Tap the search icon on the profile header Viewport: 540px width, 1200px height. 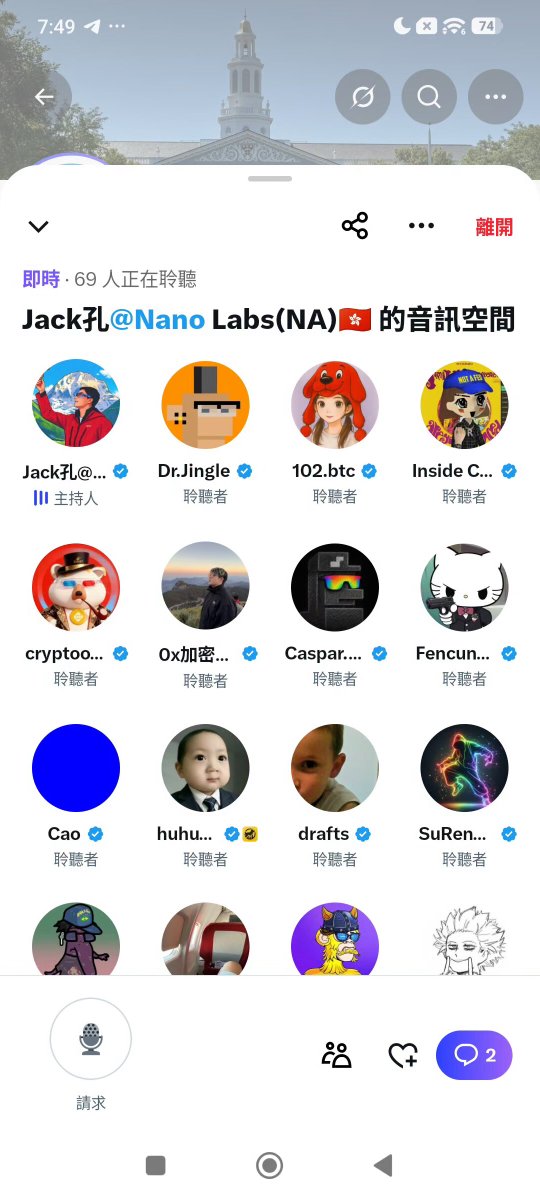click(429, 97)
